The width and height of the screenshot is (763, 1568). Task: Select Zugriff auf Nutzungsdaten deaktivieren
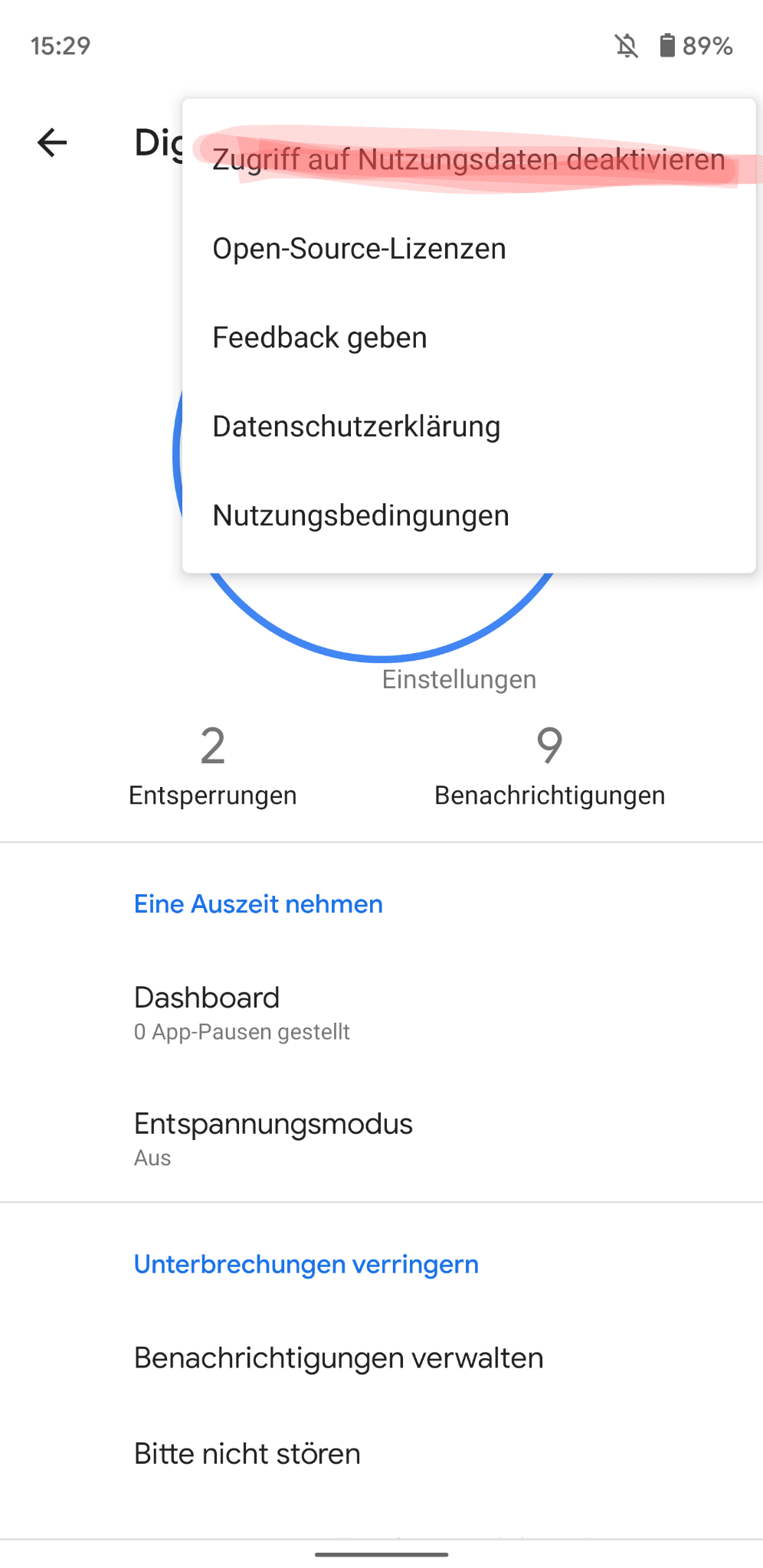468,160
